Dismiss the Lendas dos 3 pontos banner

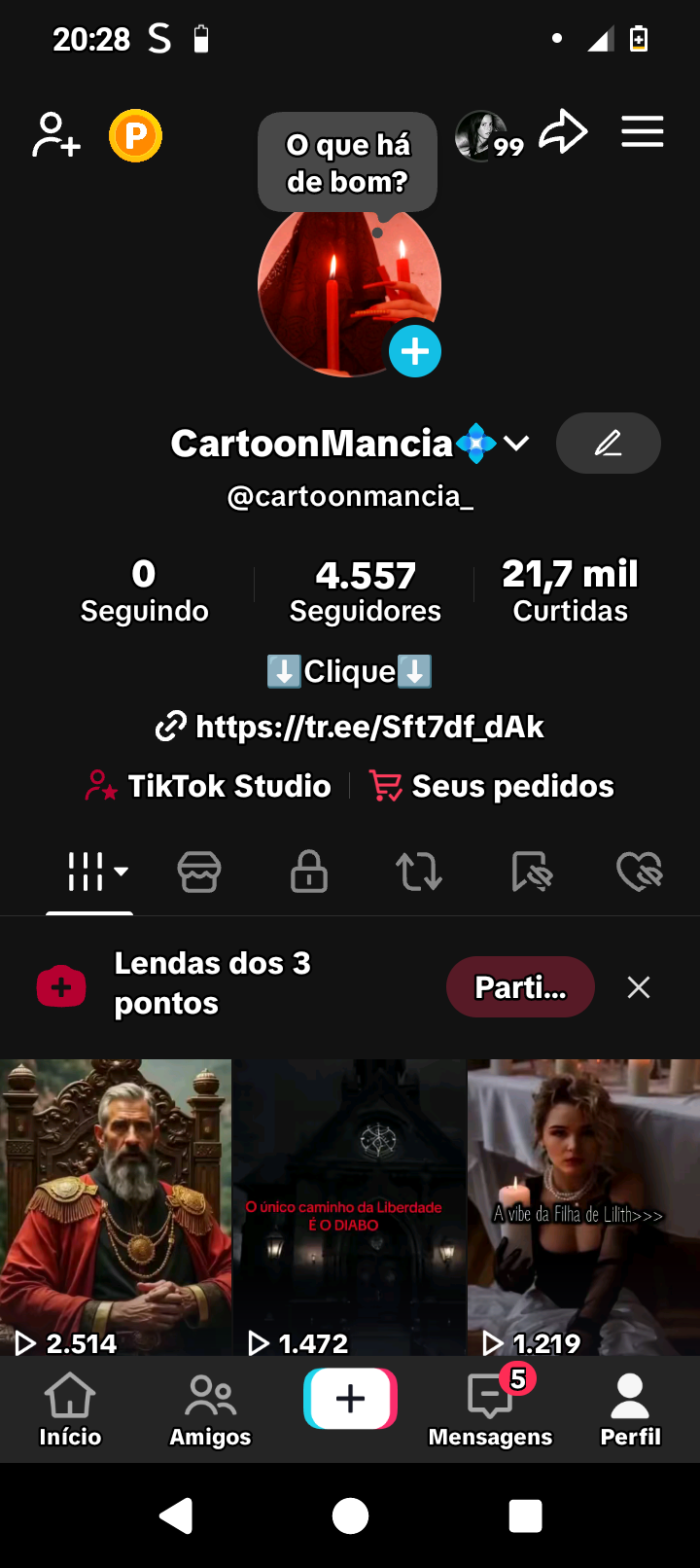(x=639, y=987)
